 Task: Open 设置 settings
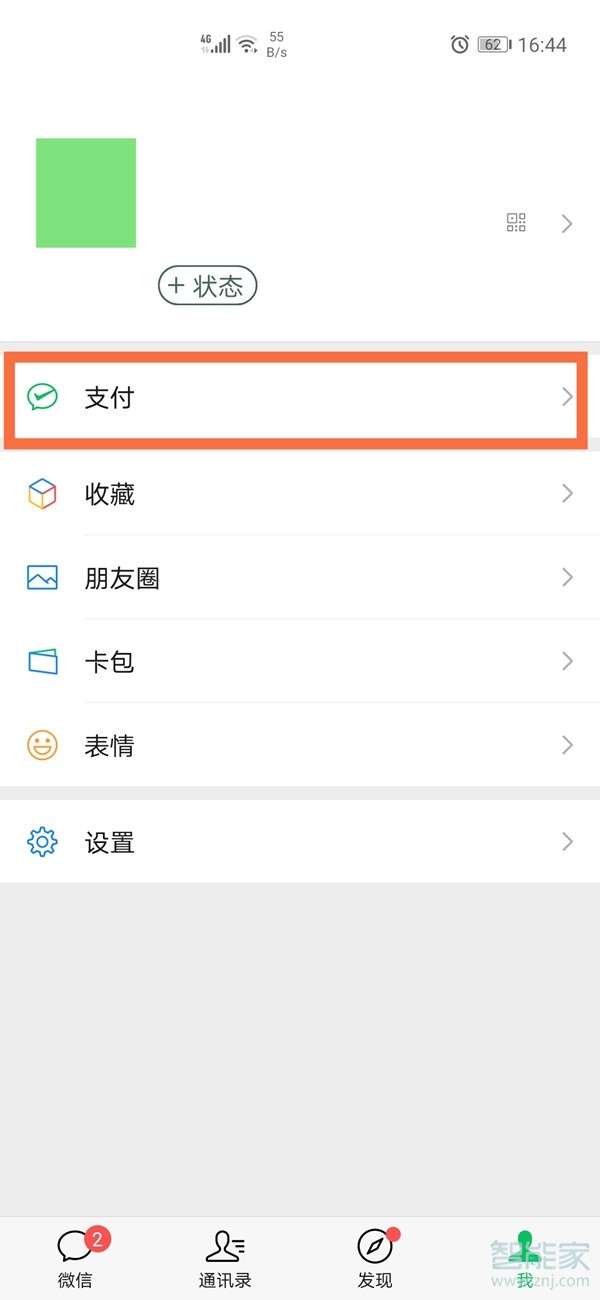pos(300,842)
